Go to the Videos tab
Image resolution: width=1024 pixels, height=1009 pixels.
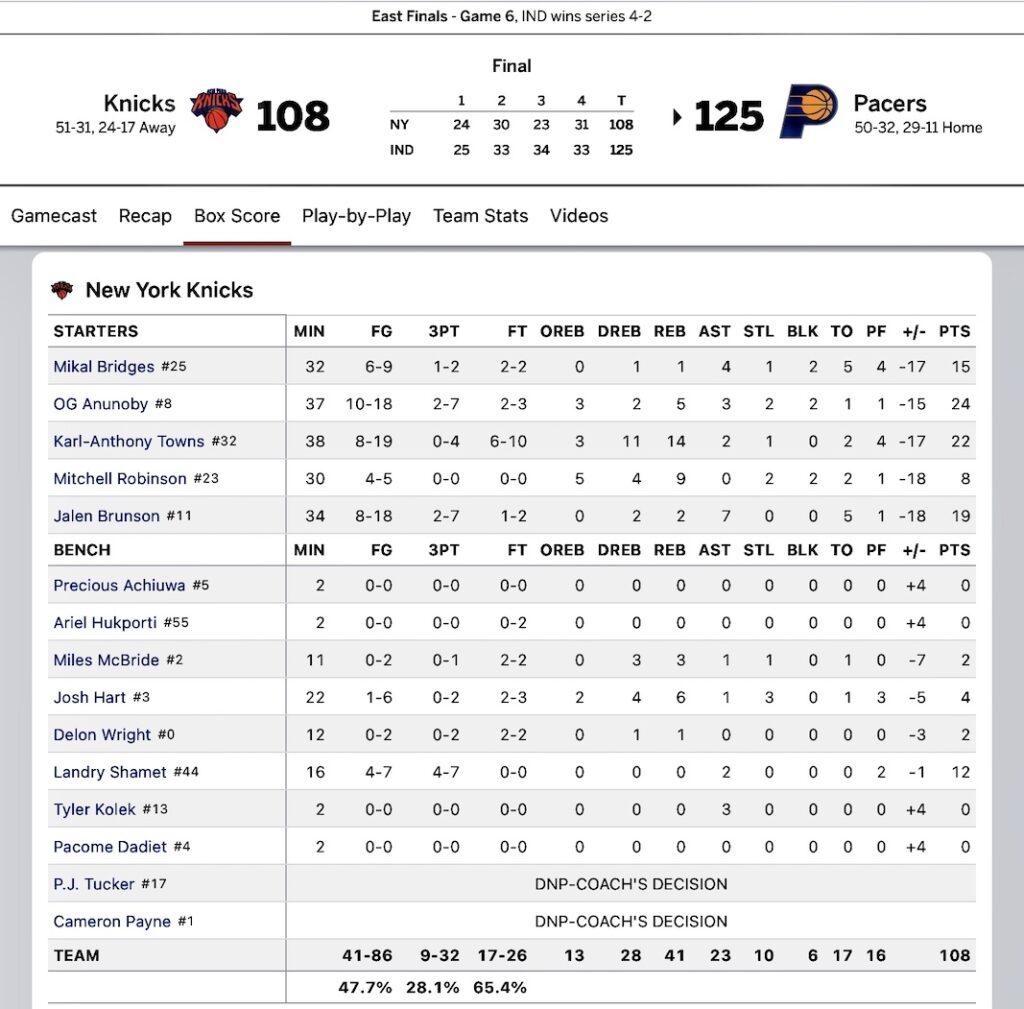click(x=579, y=216)
